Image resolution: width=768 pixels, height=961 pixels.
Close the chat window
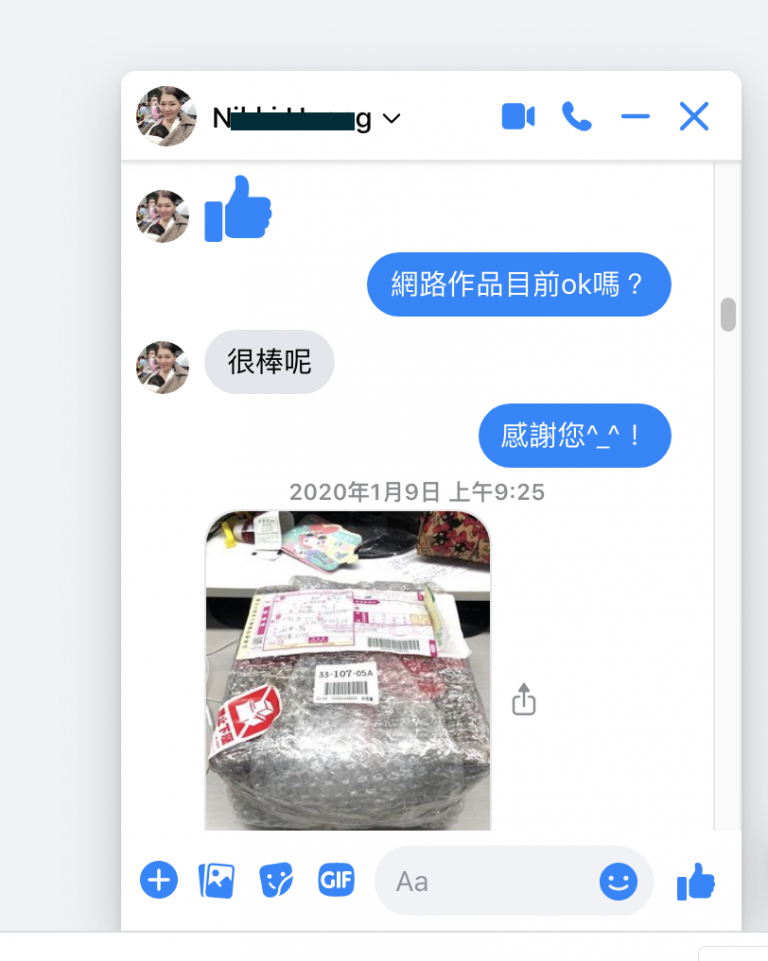coord(694,117)
